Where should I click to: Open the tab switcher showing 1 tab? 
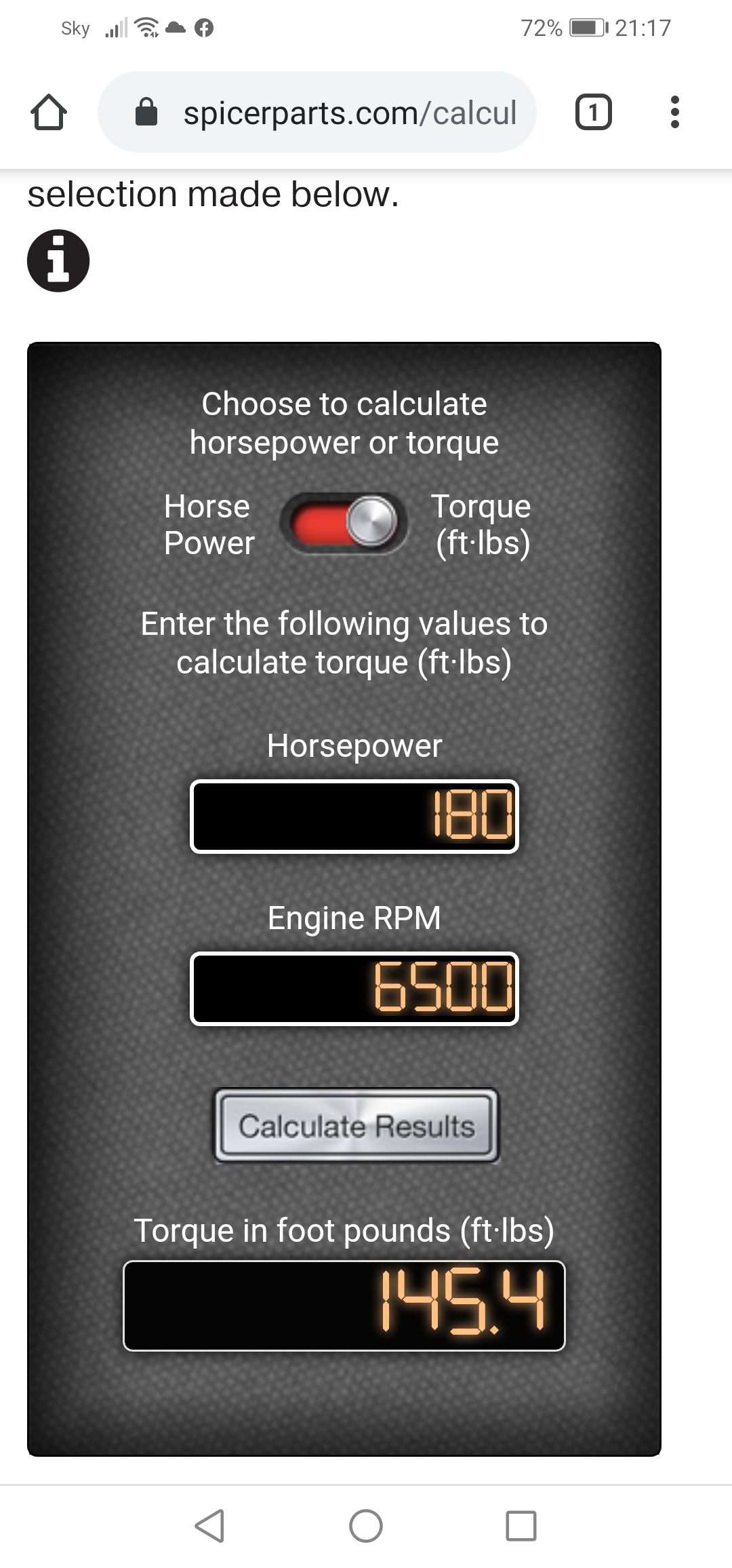[x=593, y=112]
